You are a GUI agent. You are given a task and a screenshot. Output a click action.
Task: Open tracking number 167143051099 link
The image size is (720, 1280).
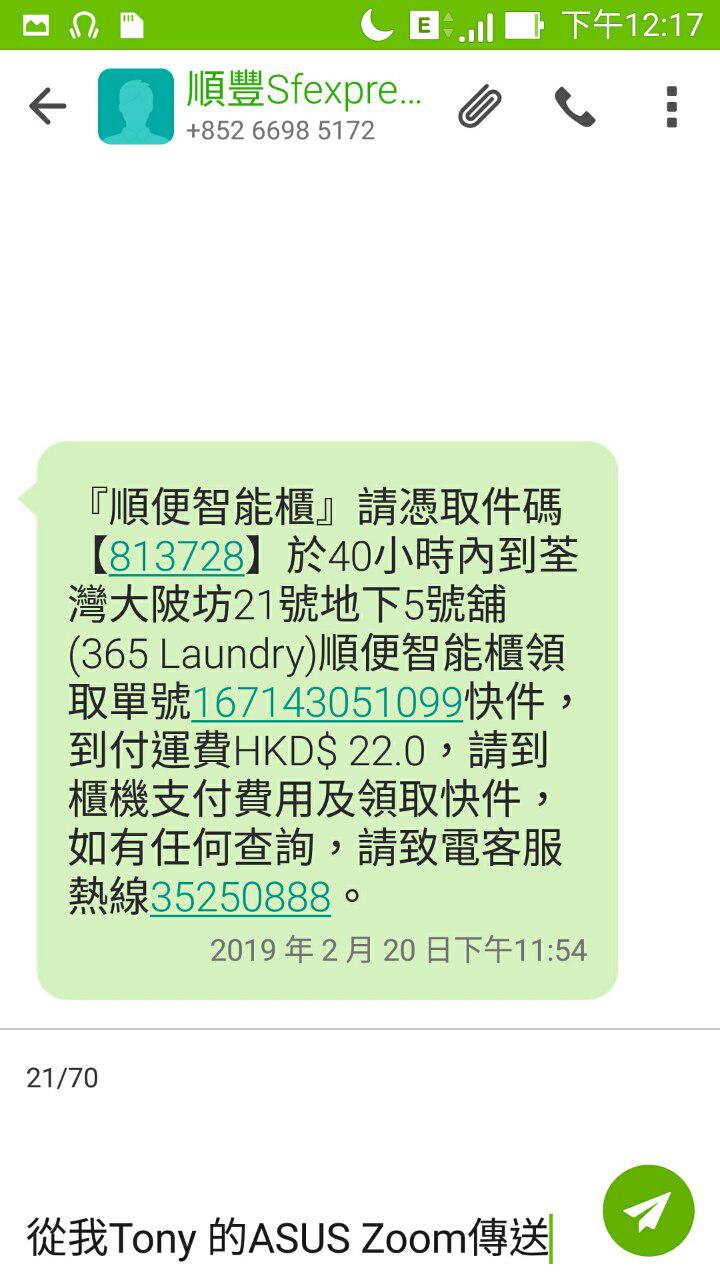(x=327, y=703)
